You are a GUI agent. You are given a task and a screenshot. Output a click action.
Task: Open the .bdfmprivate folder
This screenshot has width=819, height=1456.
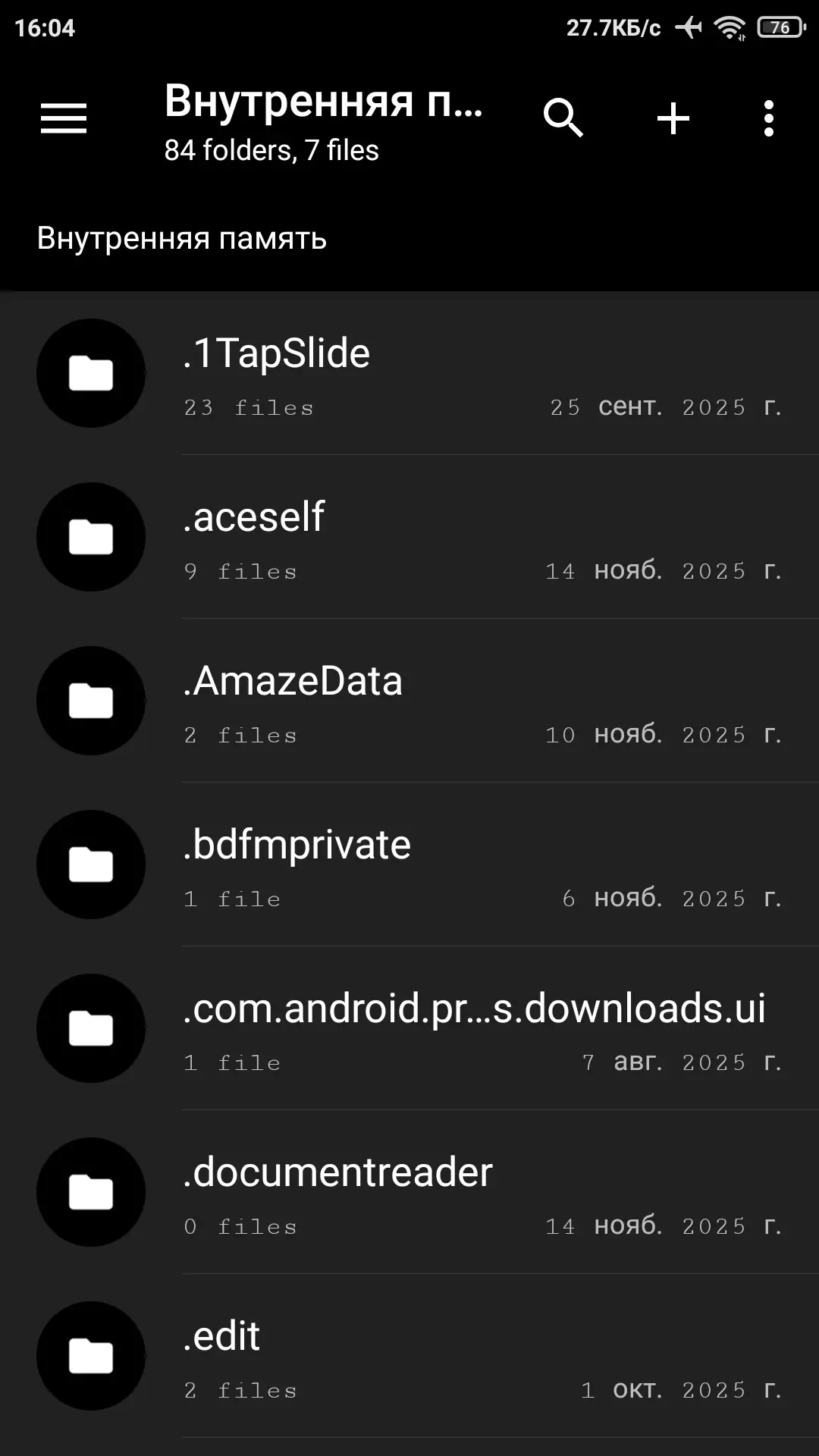tap(409, 865)
